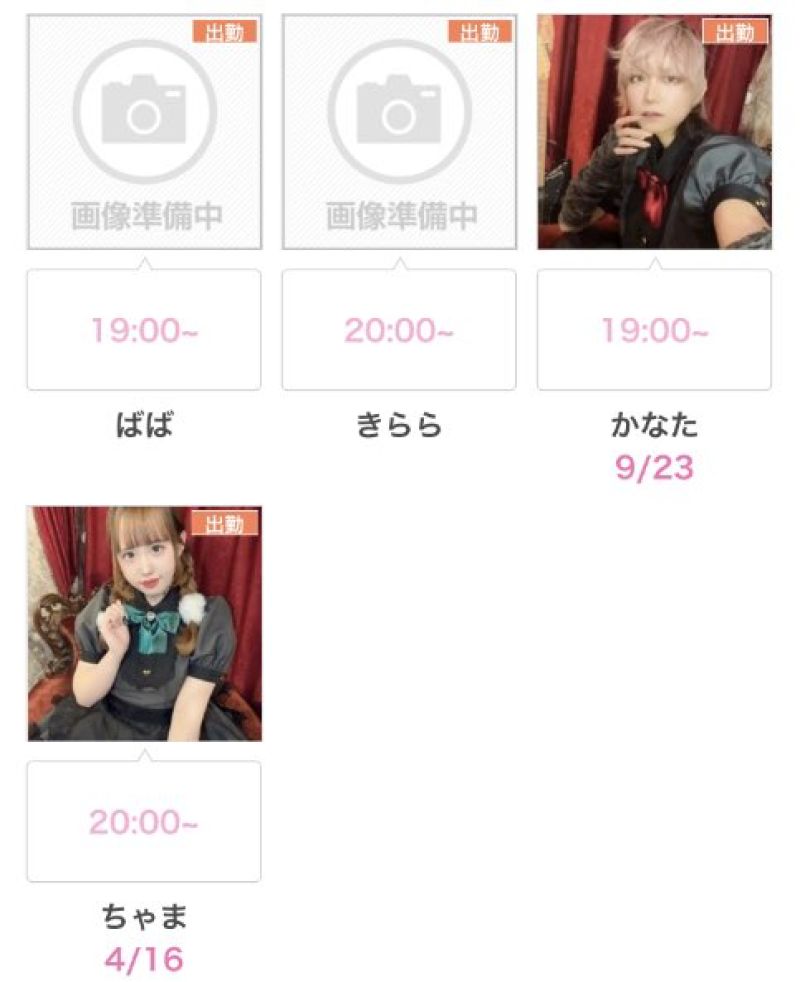
Task: Select ちゃま's profile photo
Action: [144, 623]
